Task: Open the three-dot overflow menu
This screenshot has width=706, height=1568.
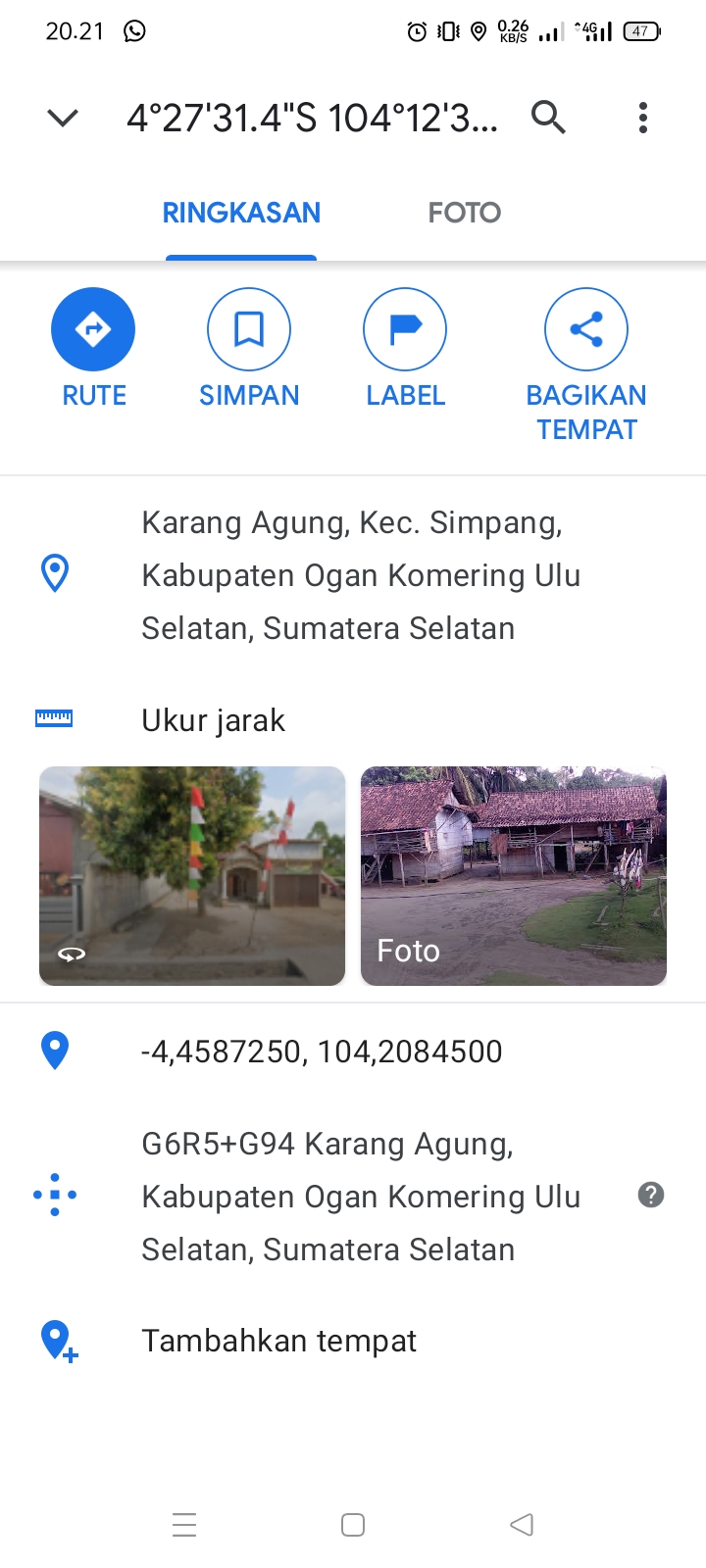Action: pos(643,118)
